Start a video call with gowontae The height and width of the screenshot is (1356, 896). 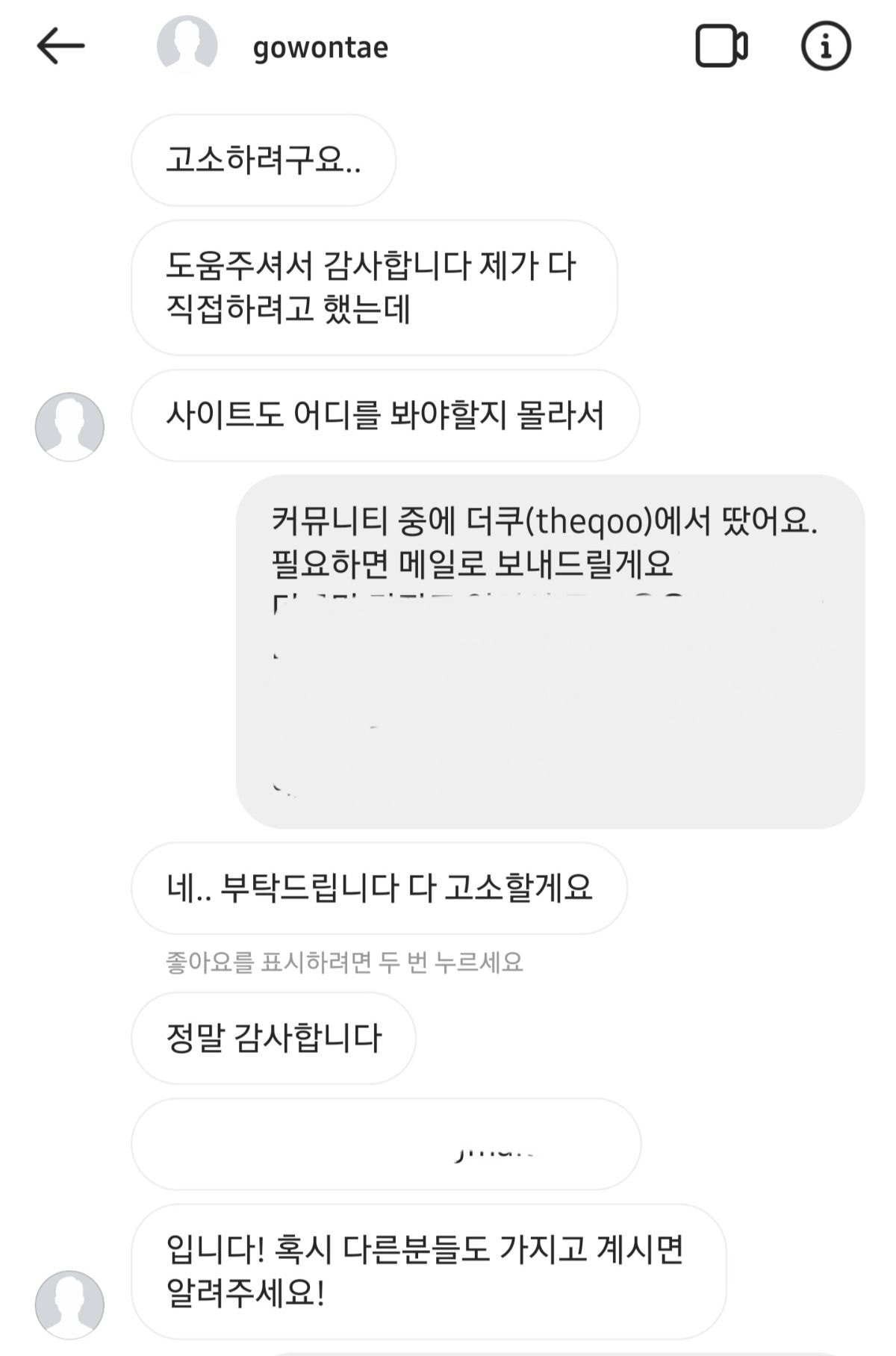pos(721,46)
